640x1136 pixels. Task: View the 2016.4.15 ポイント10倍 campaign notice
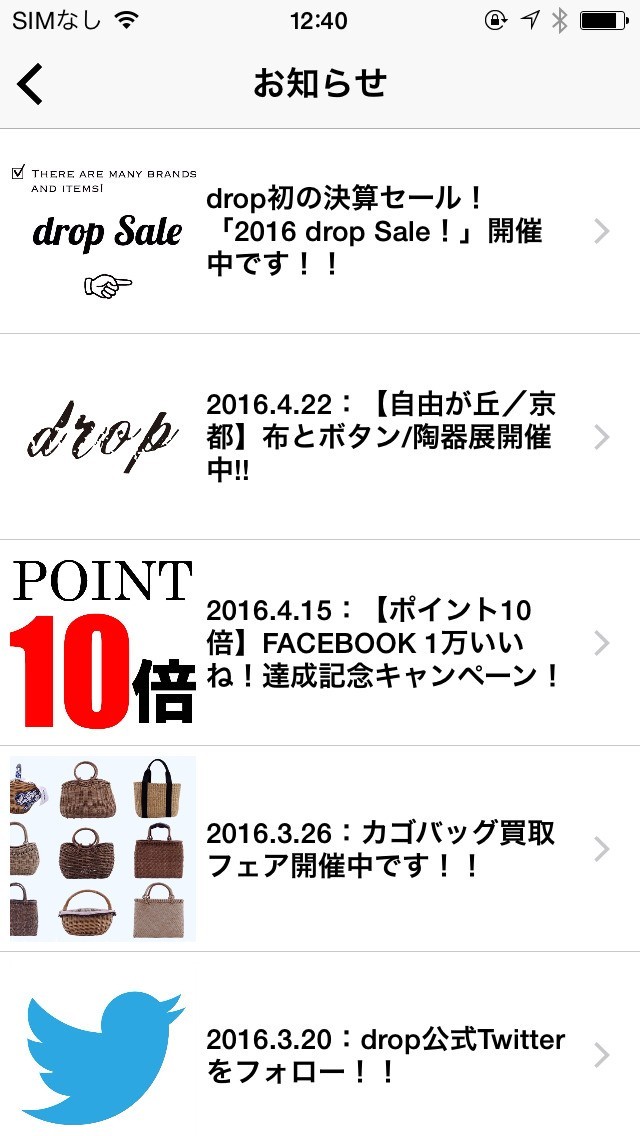(x=382, y=643)
